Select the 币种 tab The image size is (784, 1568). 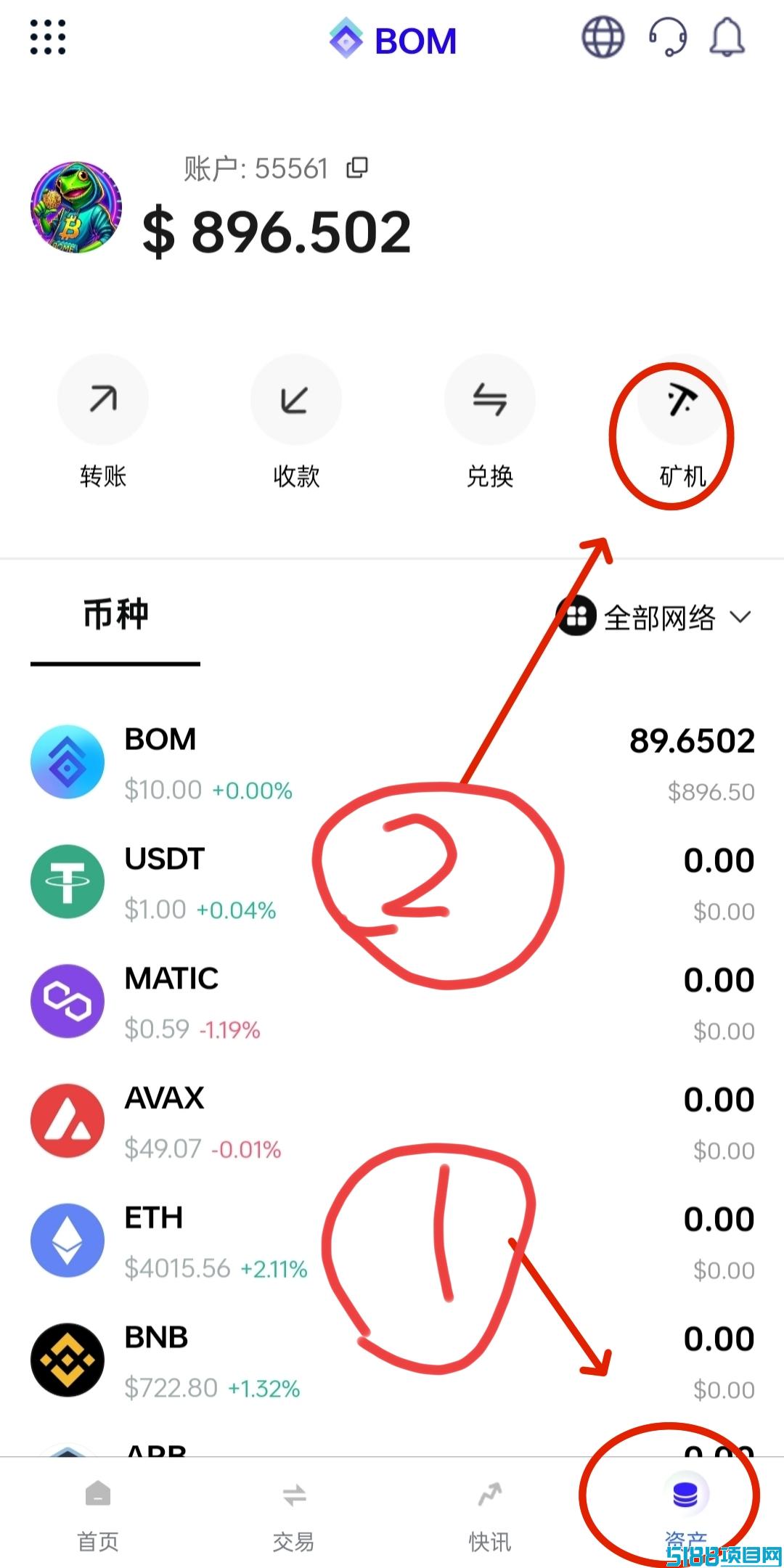[x=115, y=616]
